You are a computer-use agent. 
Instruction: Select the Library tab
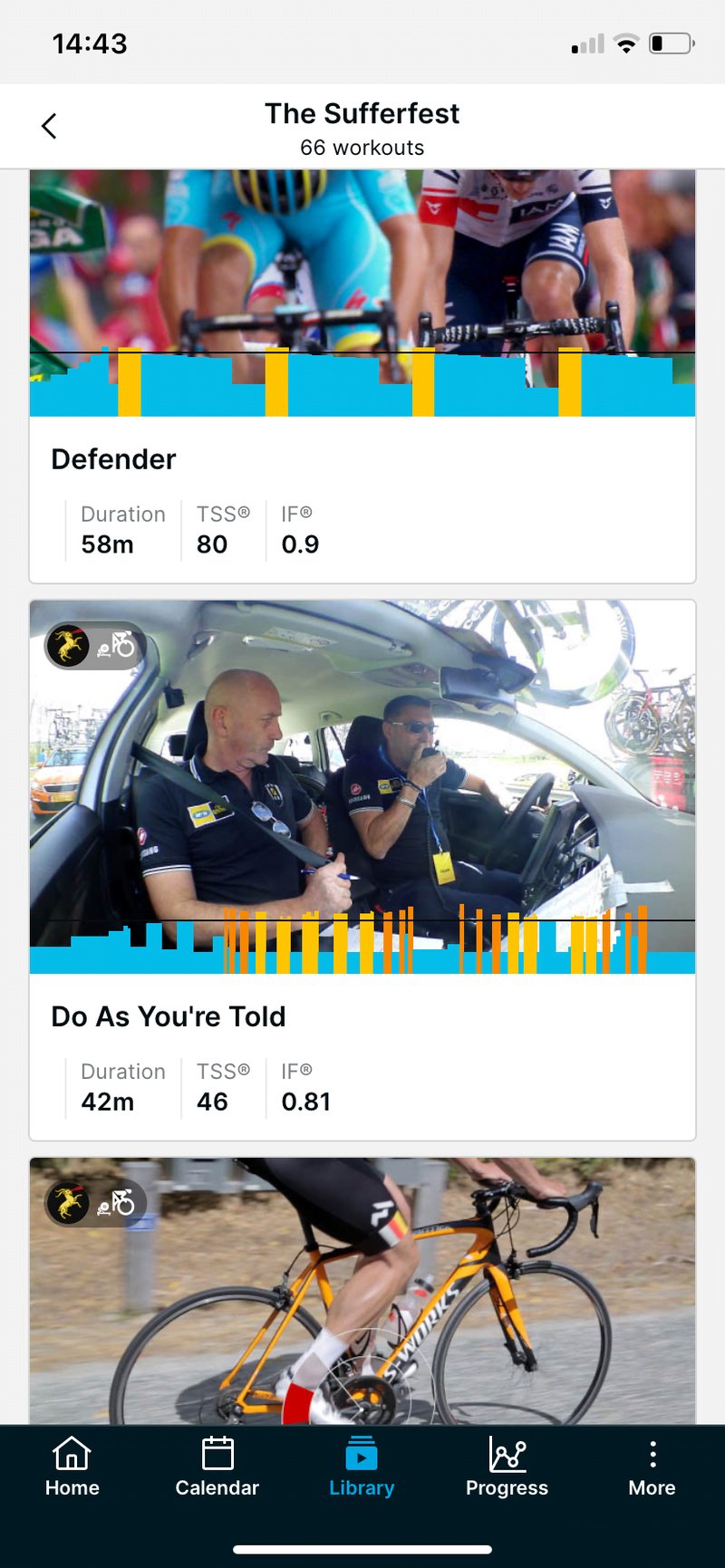click(362, 1467)
